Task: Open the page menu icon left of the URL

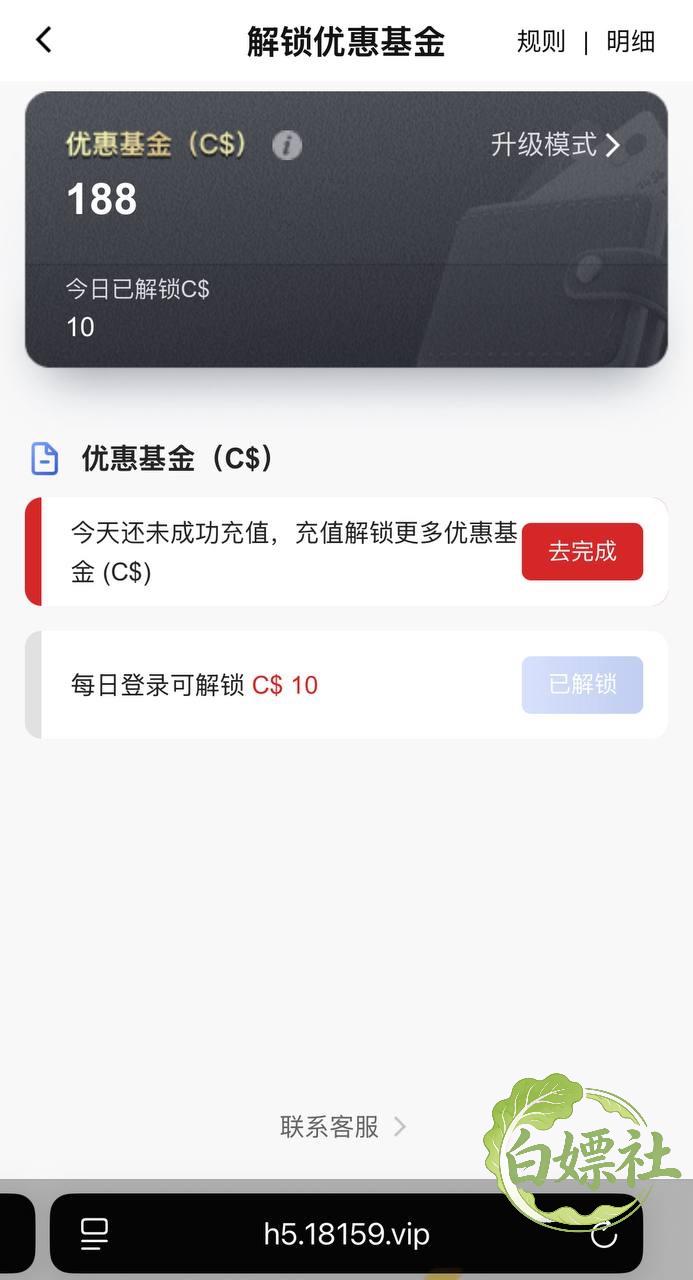Action: [x=95, y=1234]
